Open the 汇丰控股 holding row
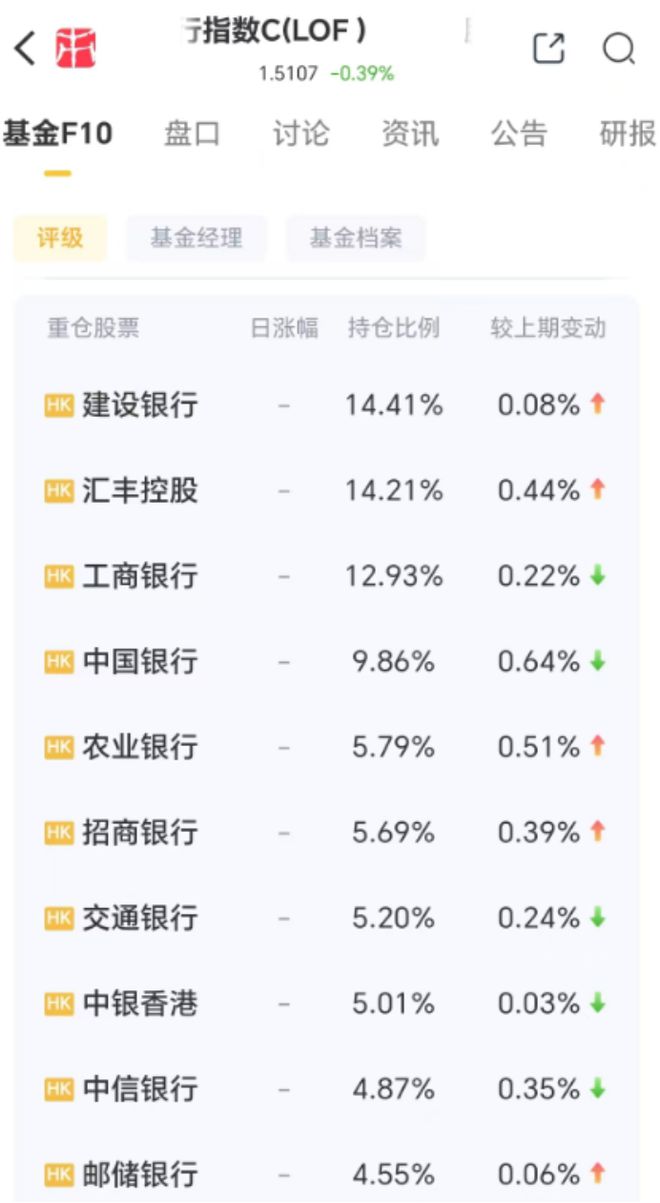The image size is (660, 1203). [x=326, y=490]
